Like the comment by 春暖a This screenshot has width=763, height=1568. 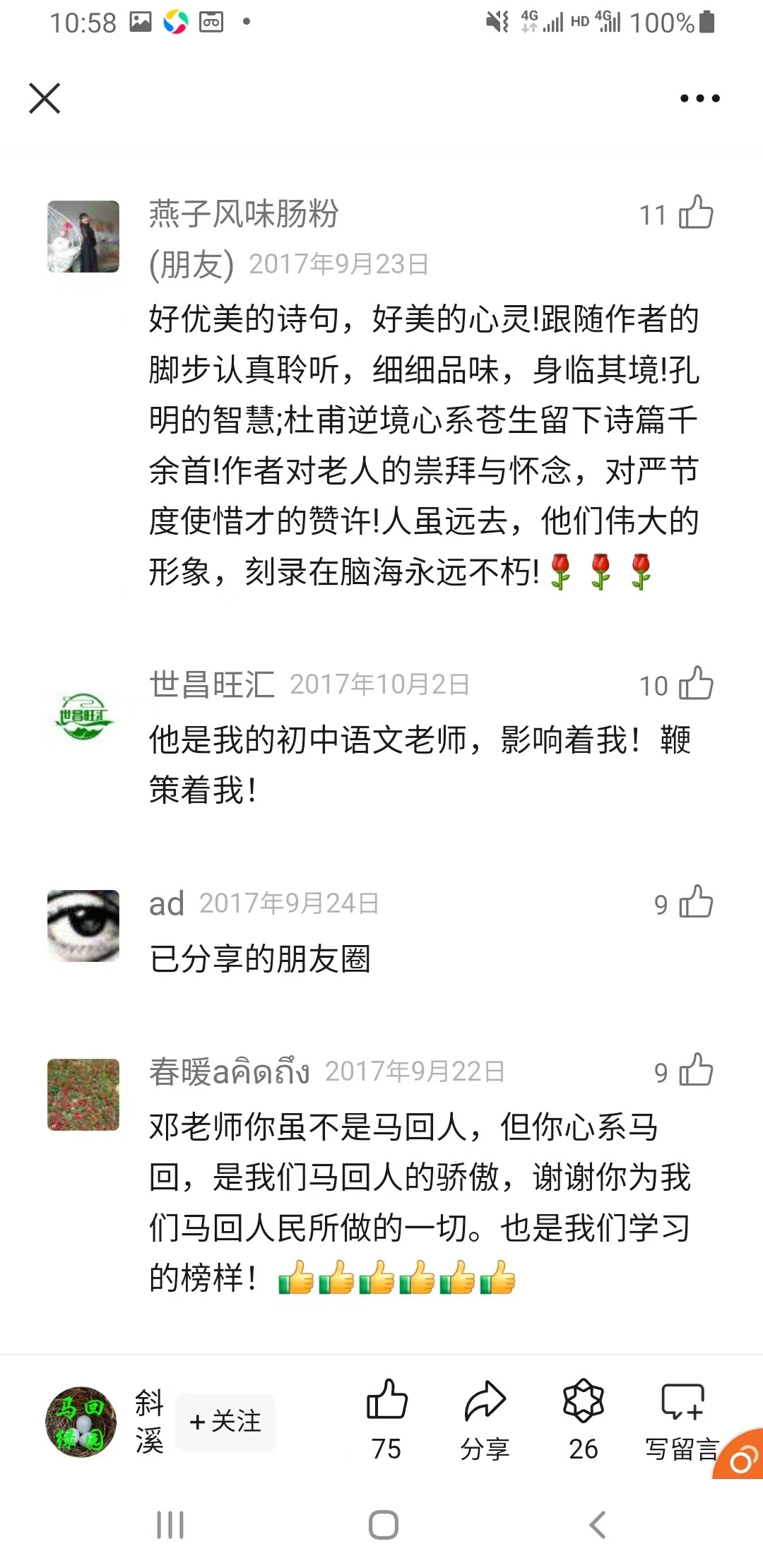point(695,1071)
